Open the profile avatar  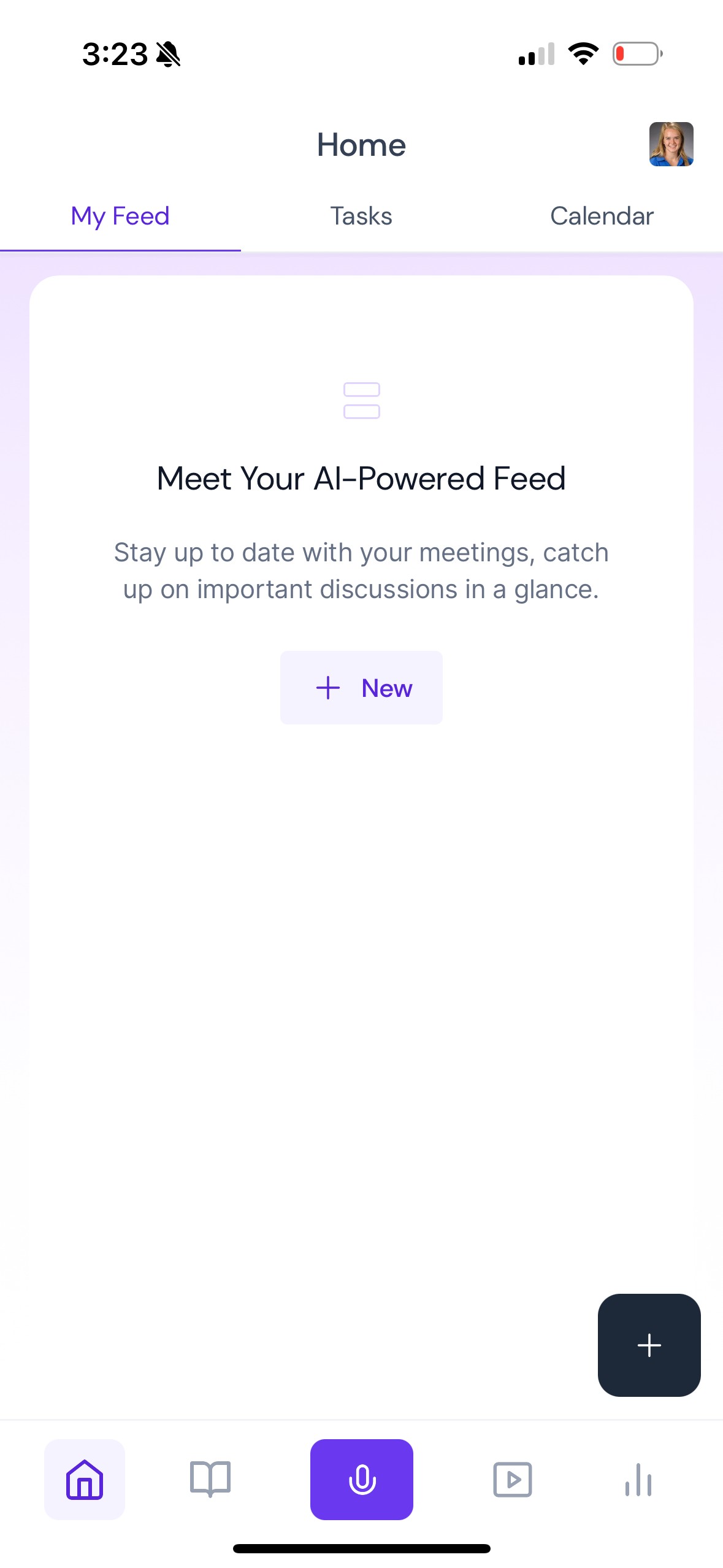671,144
